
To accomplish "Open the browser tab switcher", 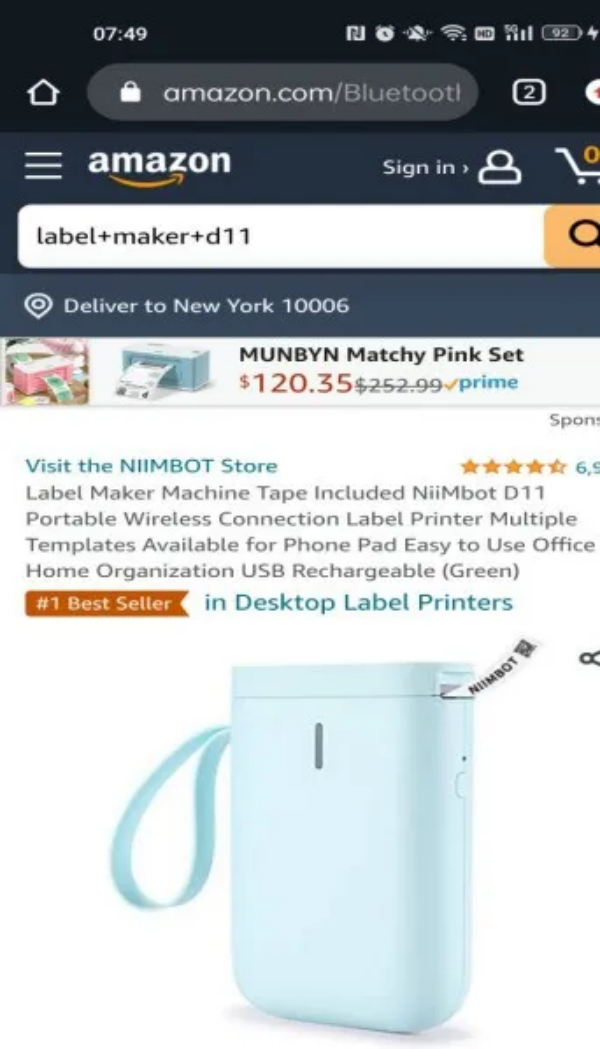I will pyautogui.click(x=528, y=93).
